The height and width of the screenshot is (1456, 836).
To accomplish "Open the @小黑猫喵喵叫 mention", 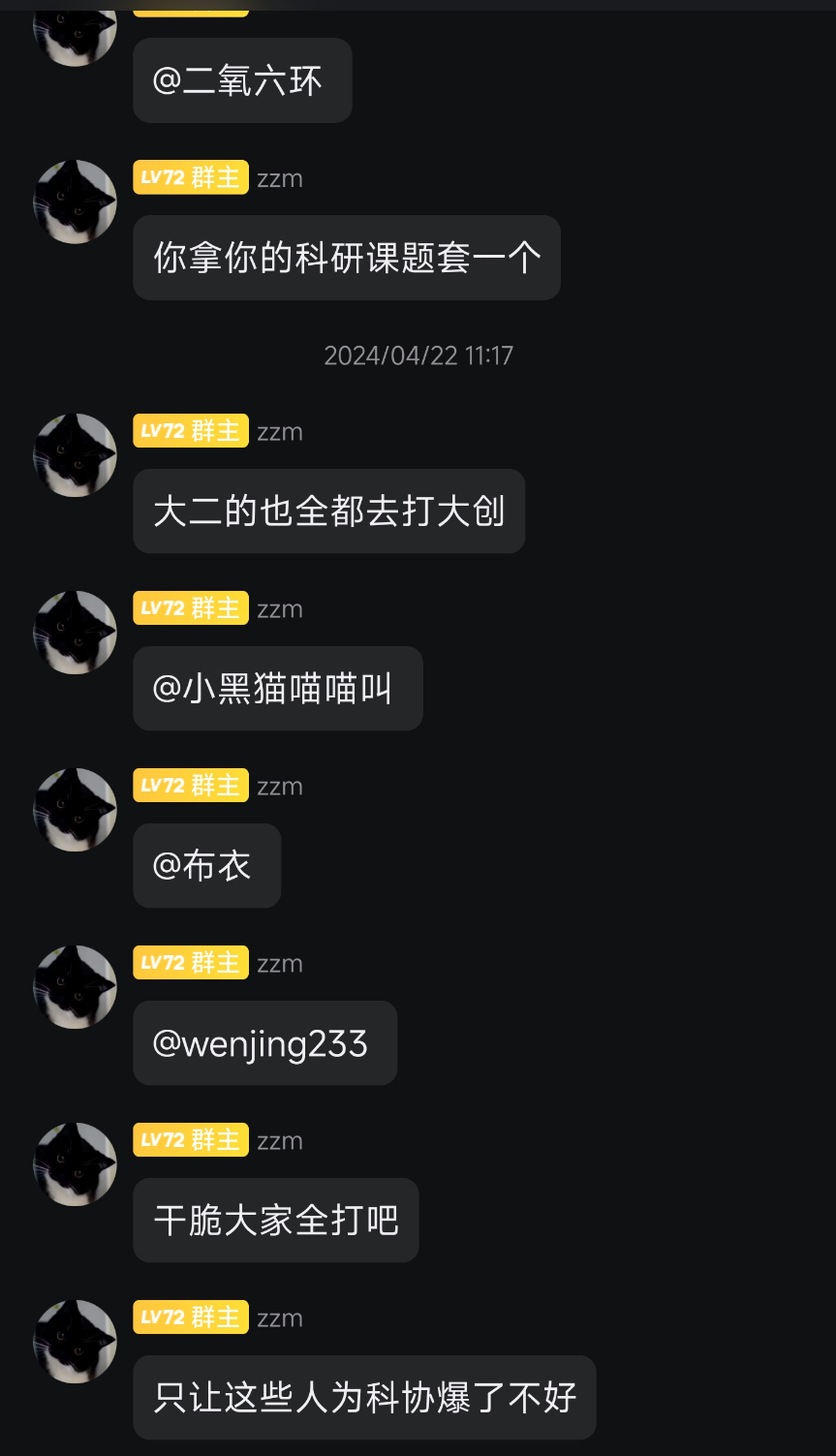I will click(x=273, y=689).
